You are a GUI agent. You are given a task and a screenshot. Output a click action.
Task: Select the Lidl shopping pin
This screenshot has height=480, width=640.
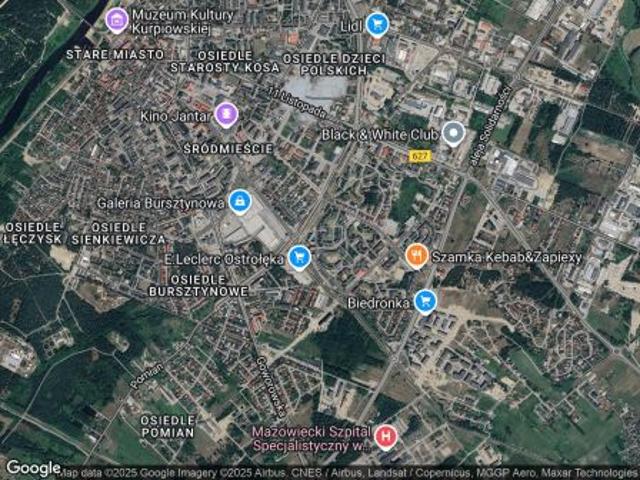coord(377,23)
